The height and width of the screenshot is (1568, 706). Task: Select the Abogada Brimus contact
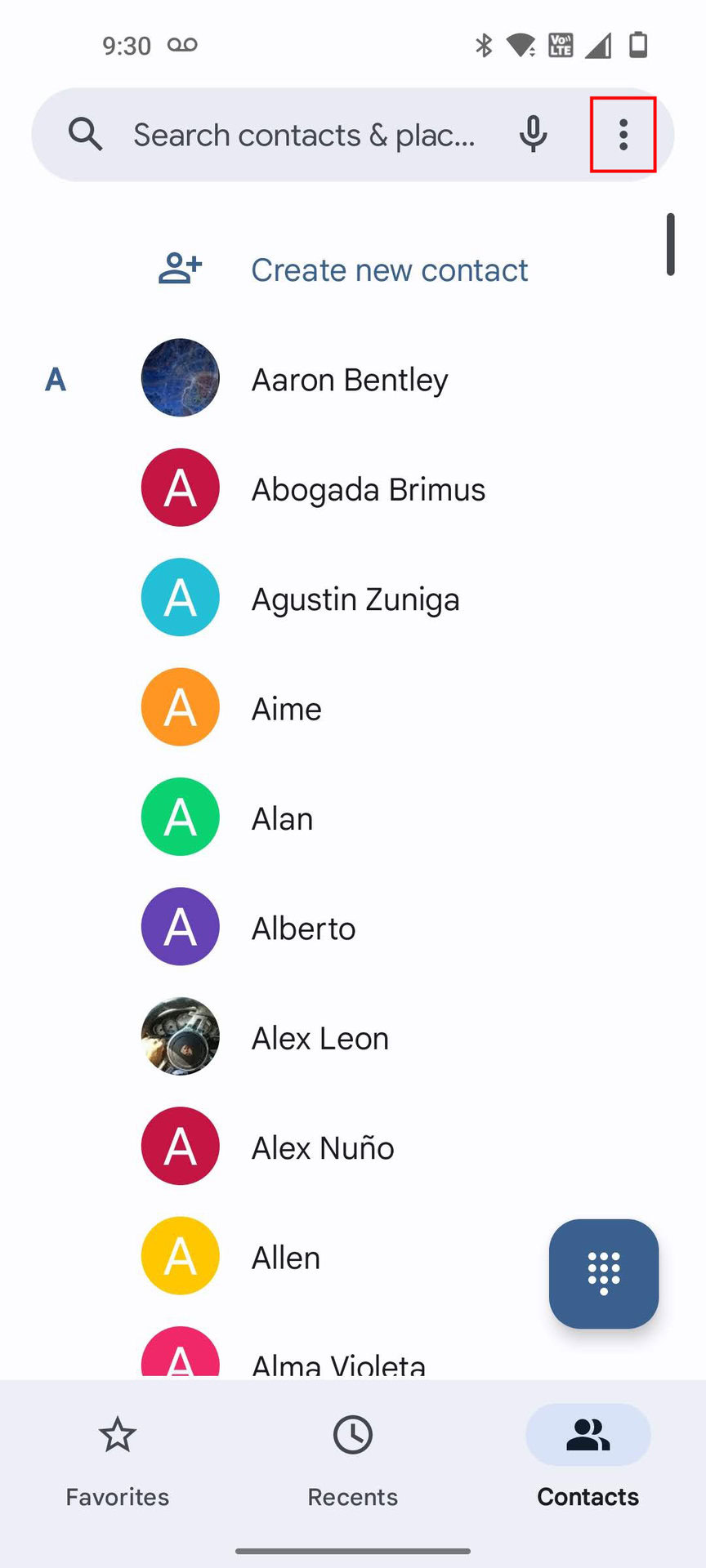click(x=368, y=489)
